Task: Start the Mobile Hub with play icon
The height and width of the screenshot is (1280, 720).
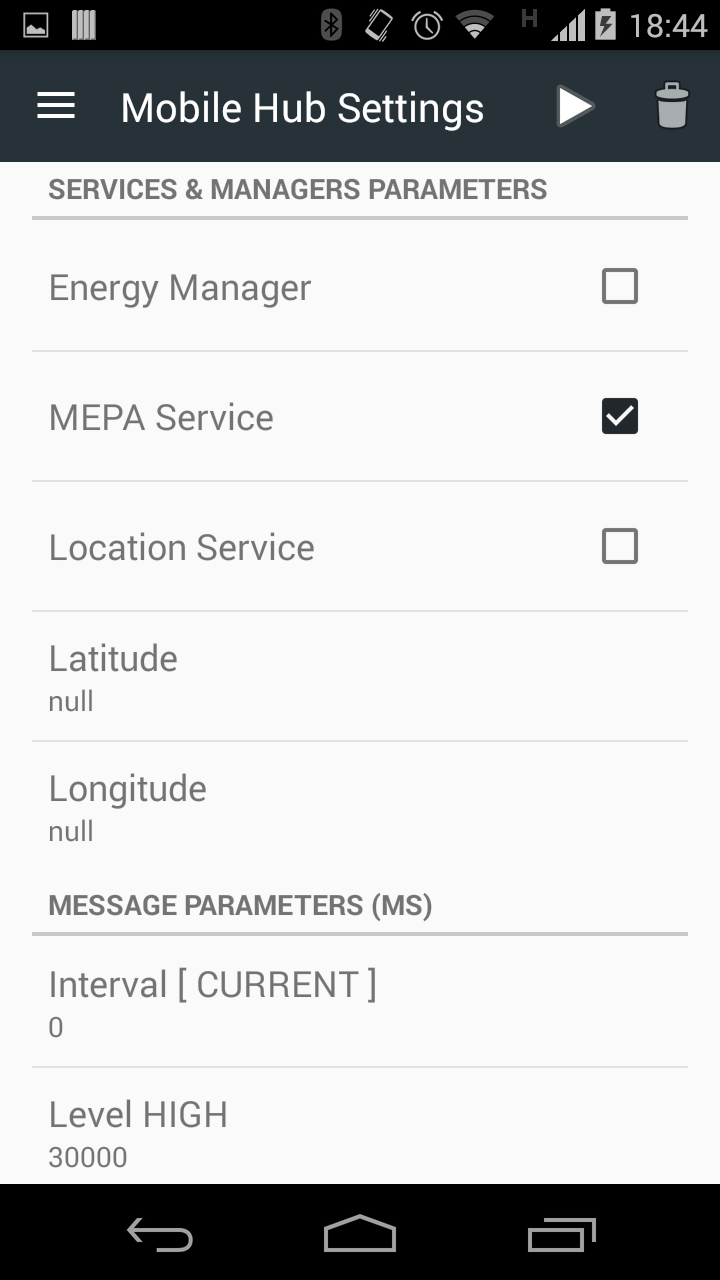Action: (575, 106)
